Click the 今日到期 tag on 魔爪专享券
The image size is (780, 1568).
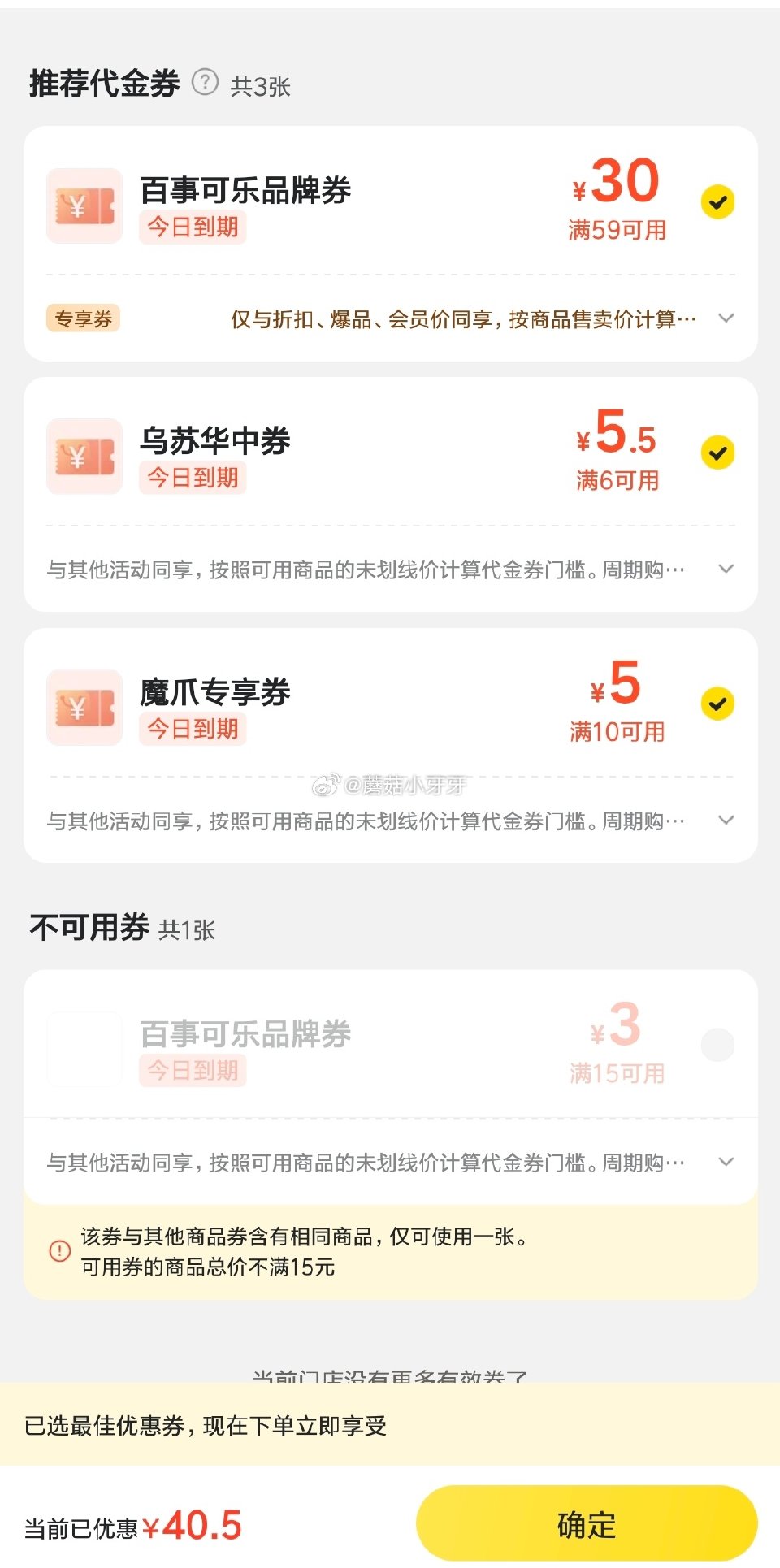pos(192,729)
